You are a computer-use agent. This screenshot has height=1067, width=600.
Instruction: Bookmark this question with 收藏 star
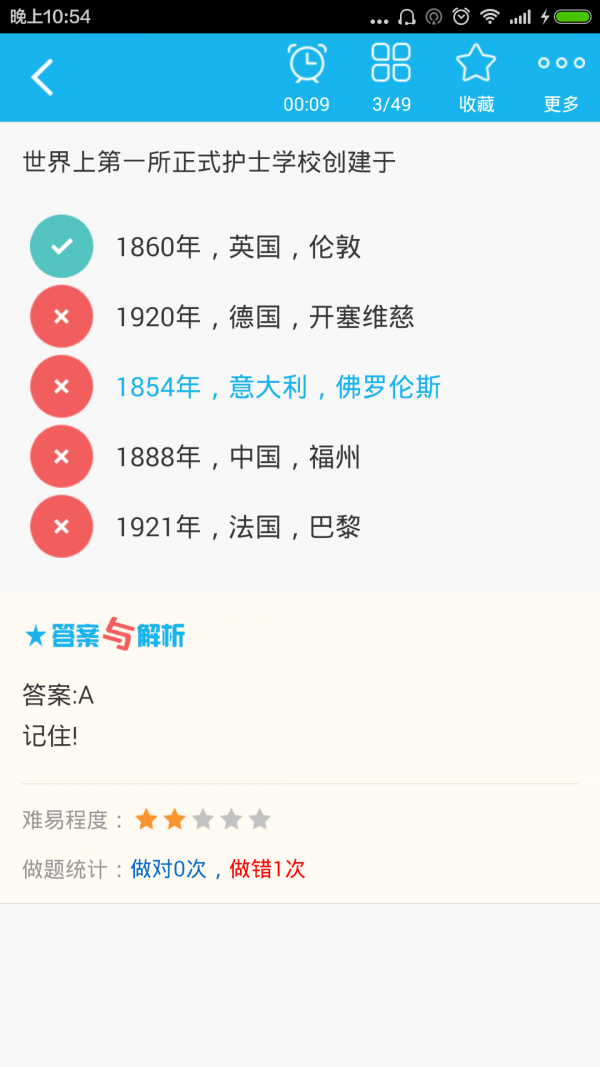[x=476, y=77]
